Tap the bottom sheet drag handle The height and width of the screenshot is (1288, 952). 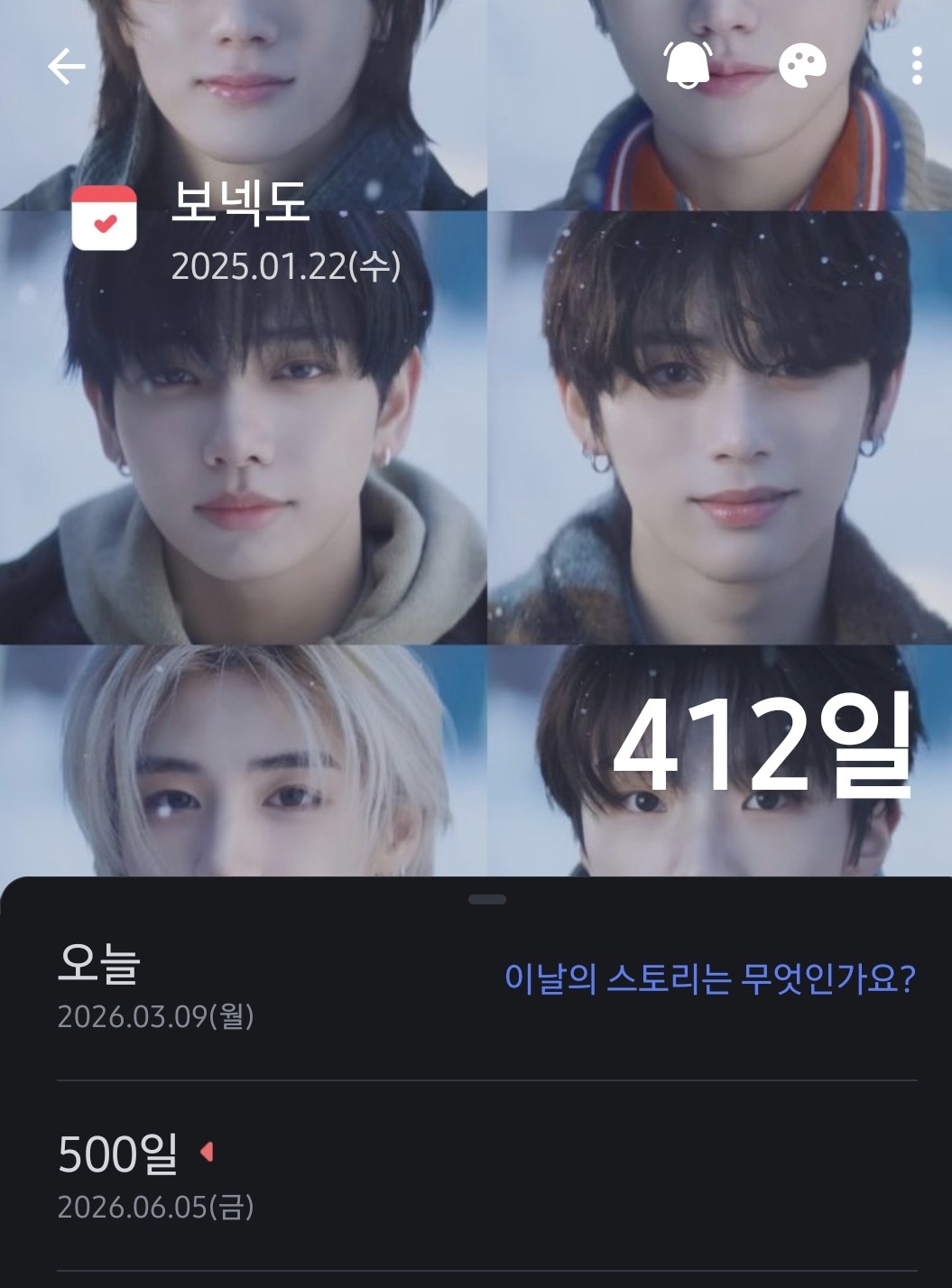pyautogui.click(x=487, y=899)
